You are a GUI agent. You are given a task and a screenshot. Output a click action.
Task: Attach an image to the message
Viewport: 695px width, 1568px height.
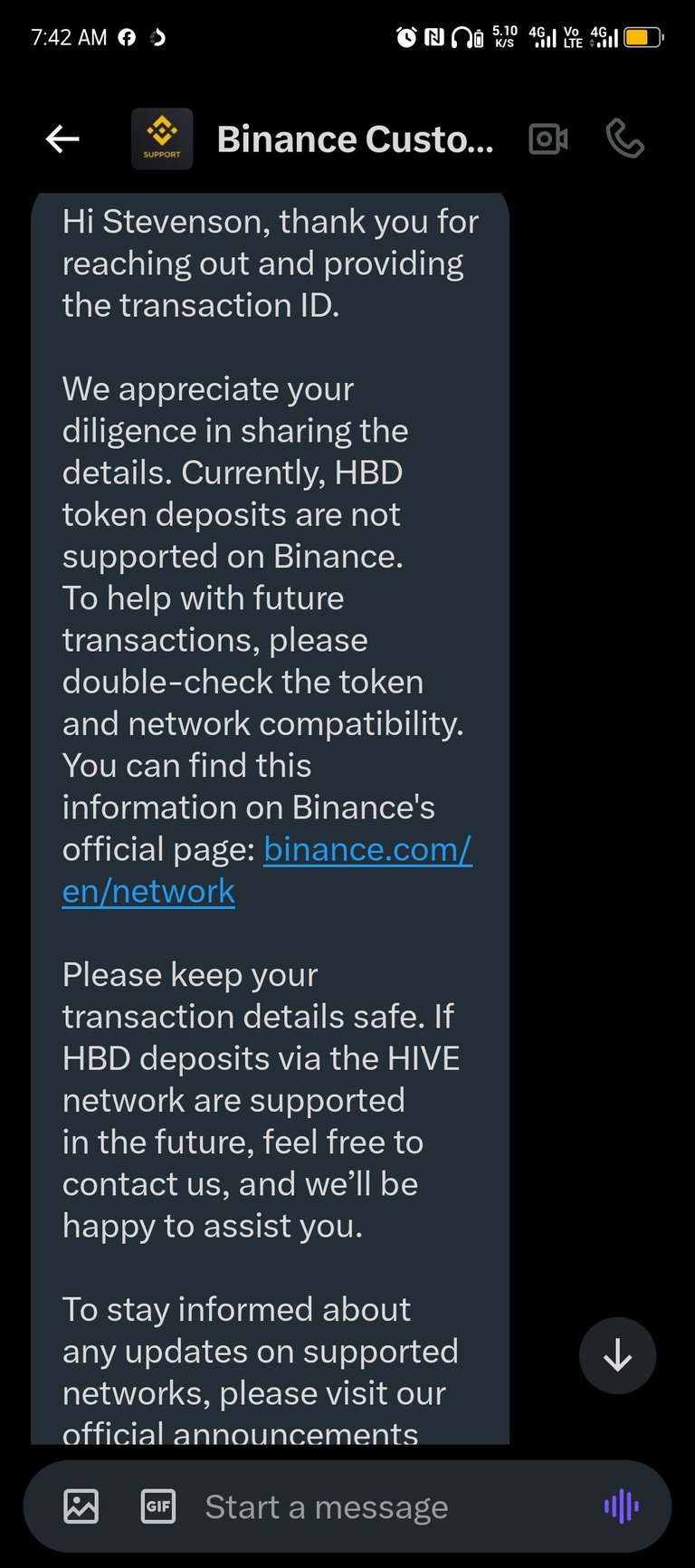(x=81, y=1506)
